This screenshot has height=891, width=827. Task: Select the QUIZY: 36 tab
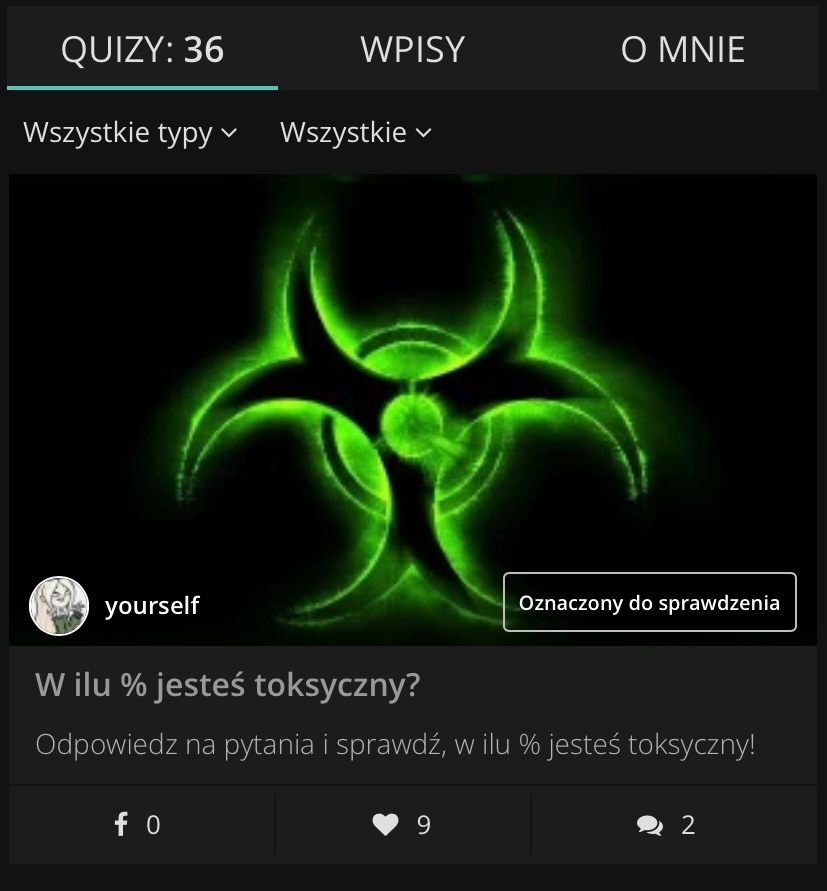point(142,49)
